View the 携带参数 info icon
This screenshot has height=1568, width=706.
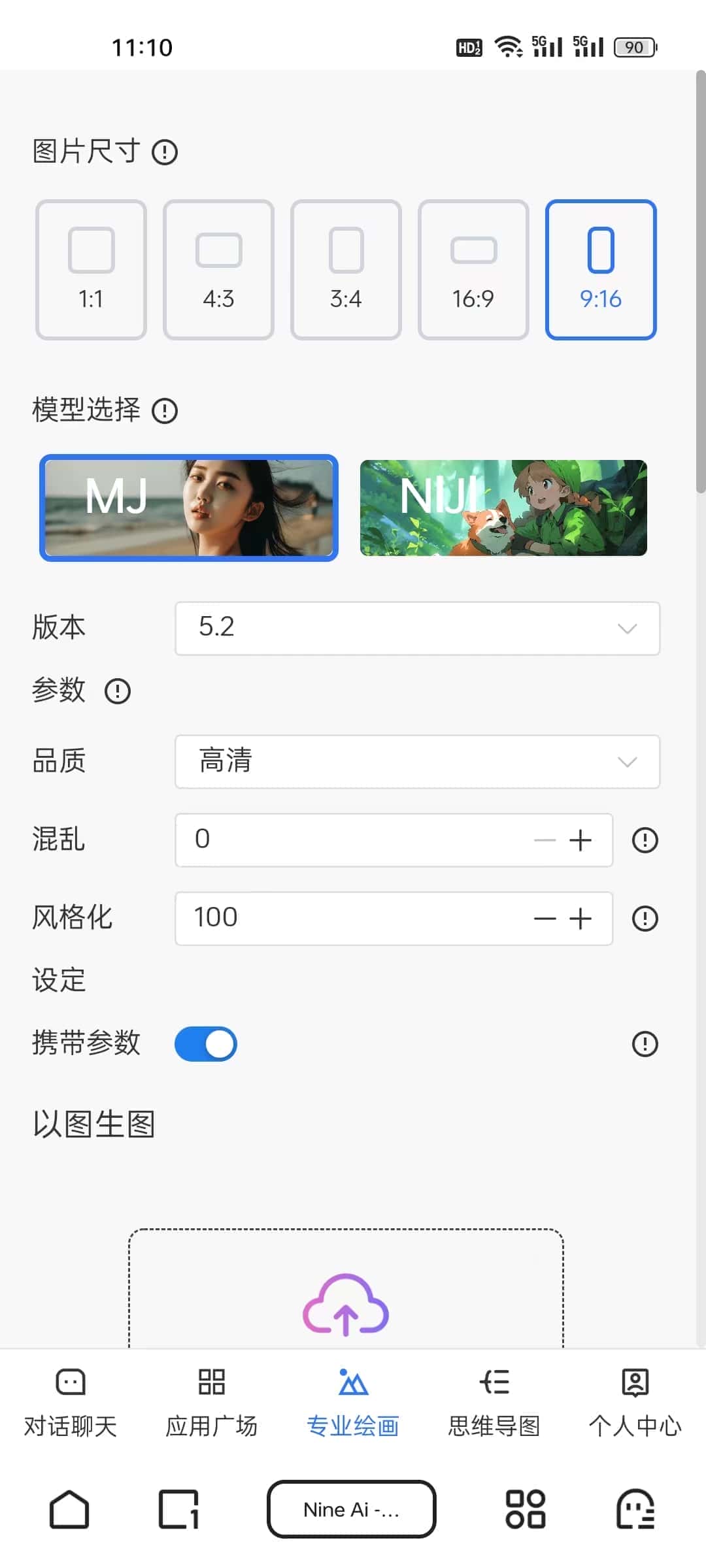645,1043
